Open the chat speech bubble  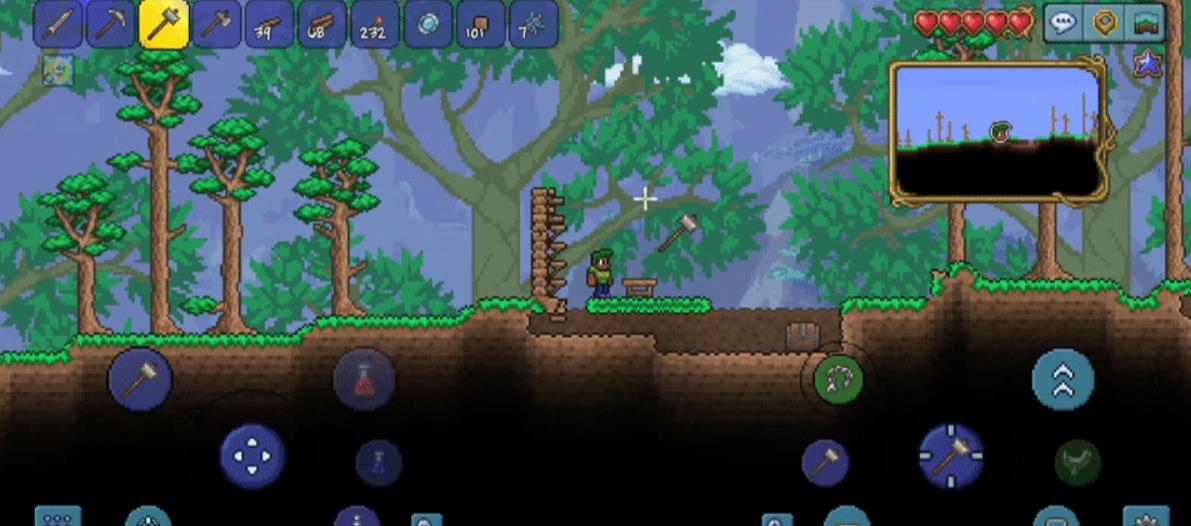(x=1063, y=22)
